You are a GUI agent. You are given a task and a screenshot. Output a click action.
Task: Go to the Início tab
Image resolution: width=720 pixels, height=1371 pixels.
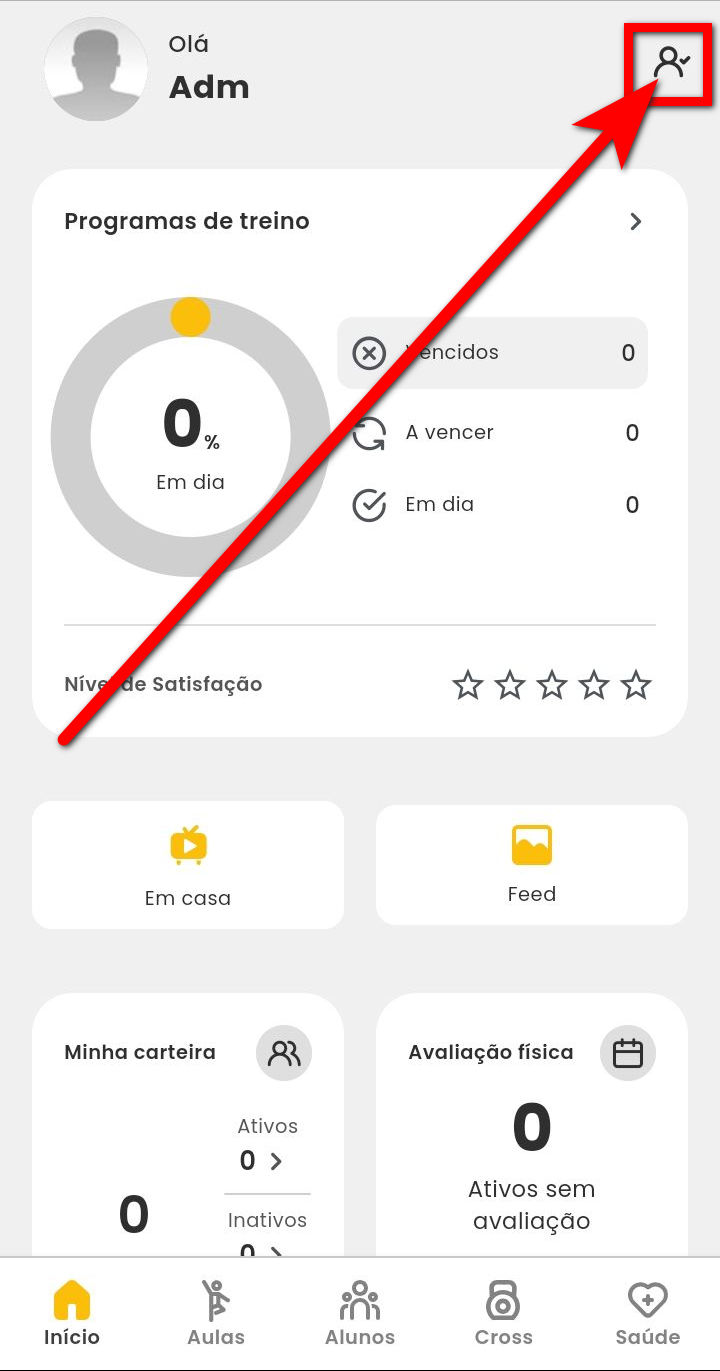[x=72, y=1314]
